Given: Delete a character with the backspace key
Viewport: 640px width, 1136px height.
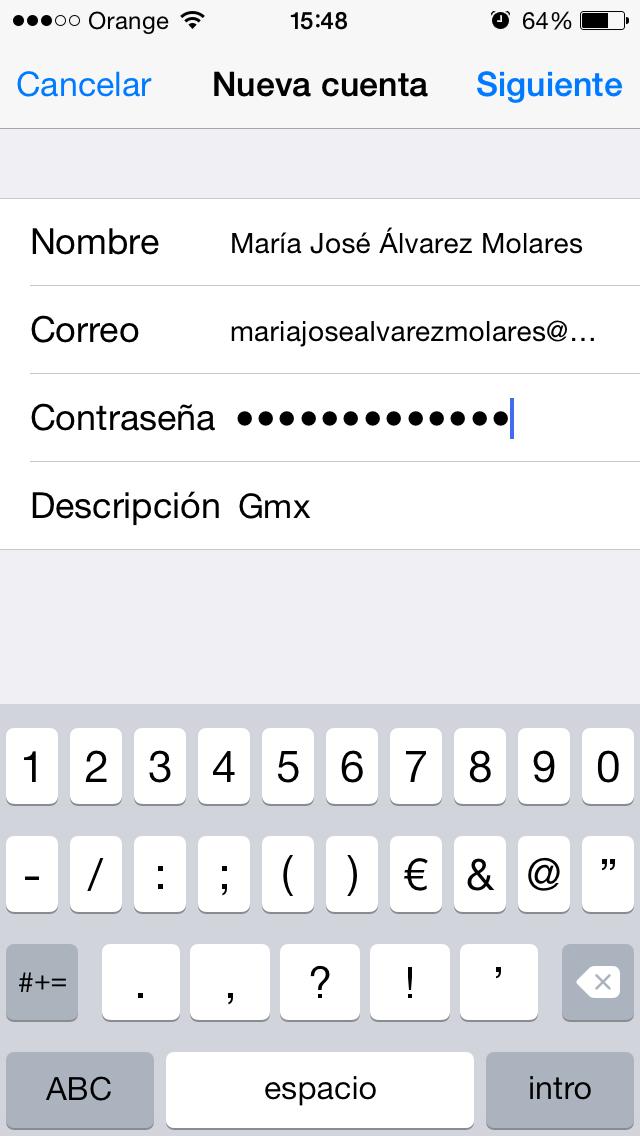Looking at the screenshot, I should (x=598, y=983).
